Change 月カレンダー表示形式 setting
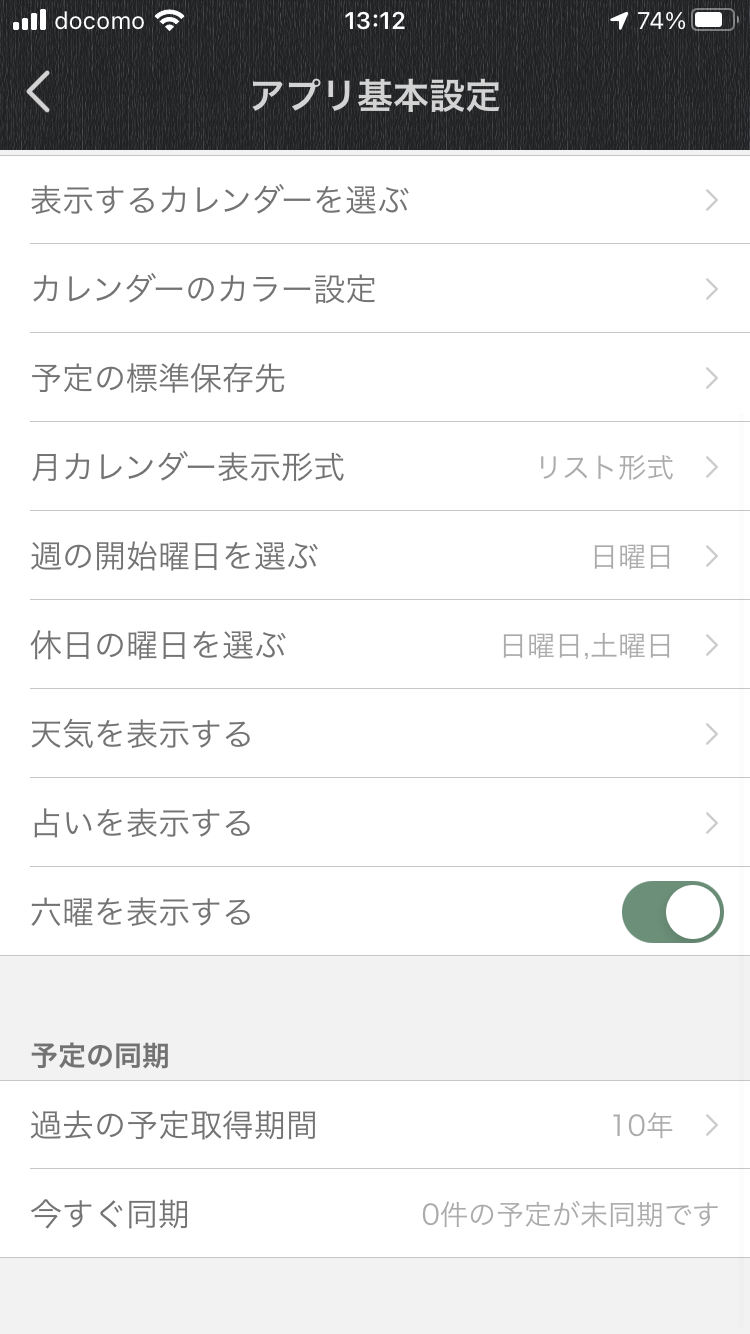This screenshot has height=1334, width=750. pyautogui.click(x=375, y=467)
